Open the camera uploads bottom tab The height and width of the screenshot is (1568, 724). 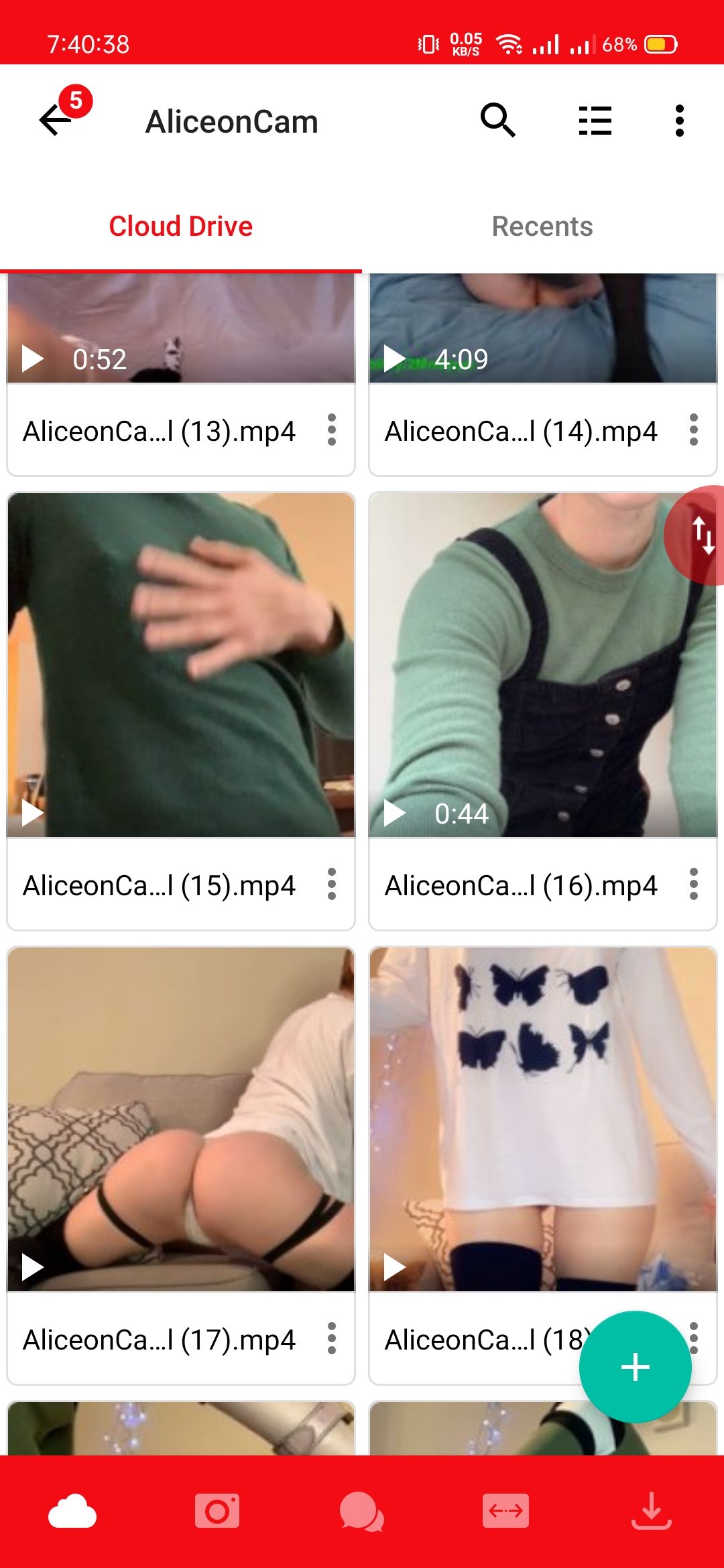[x=217, y=1511]
